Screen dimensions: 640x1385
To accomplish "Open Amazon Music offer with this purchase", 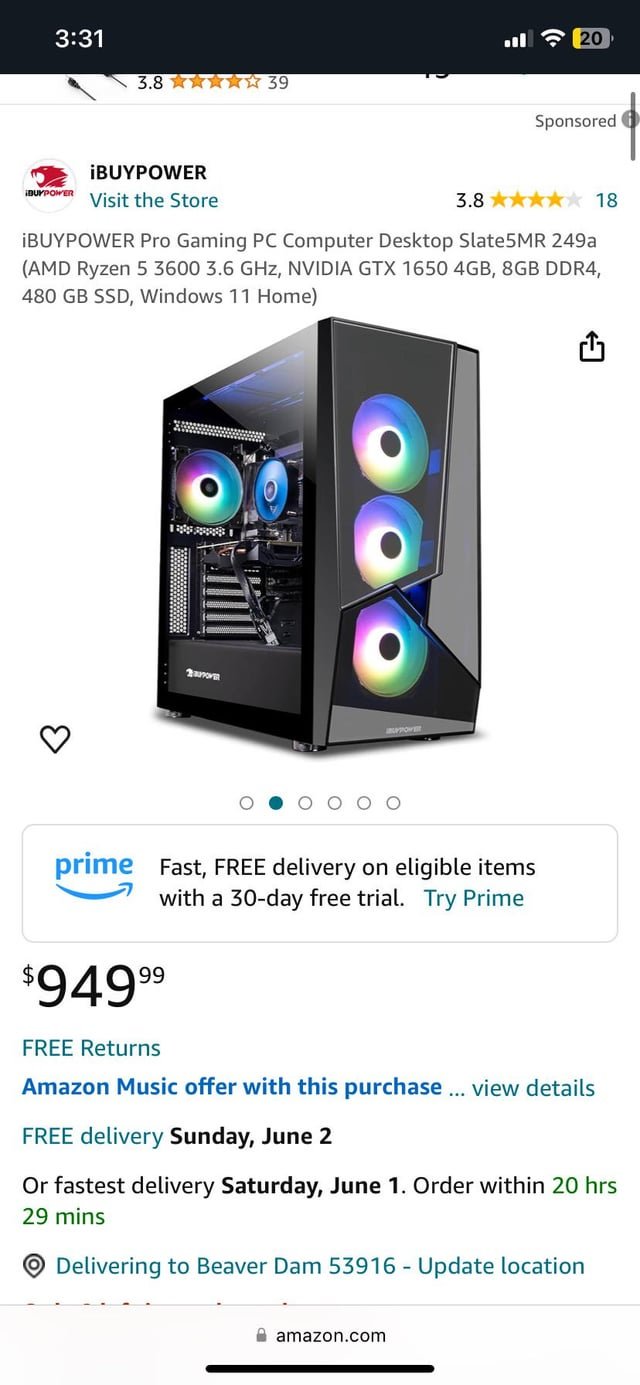I will [232, 1087].
